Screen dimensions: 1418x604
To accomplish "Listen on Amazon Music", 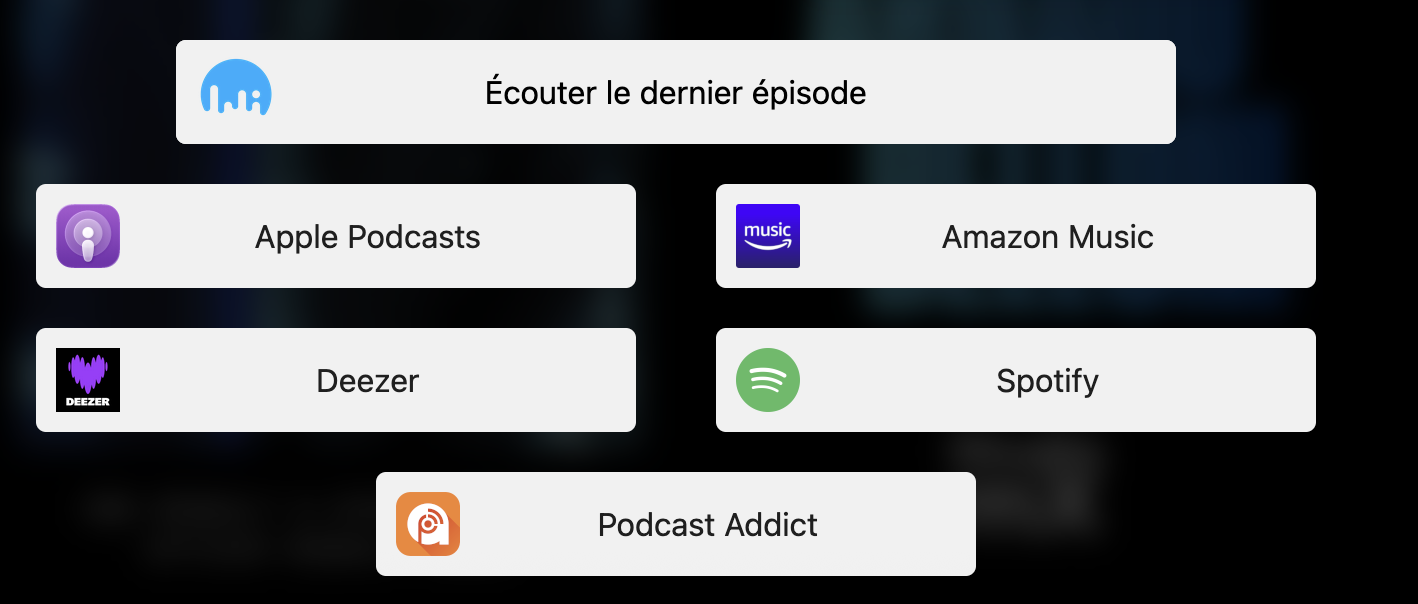I will [x=1015, y=237].
